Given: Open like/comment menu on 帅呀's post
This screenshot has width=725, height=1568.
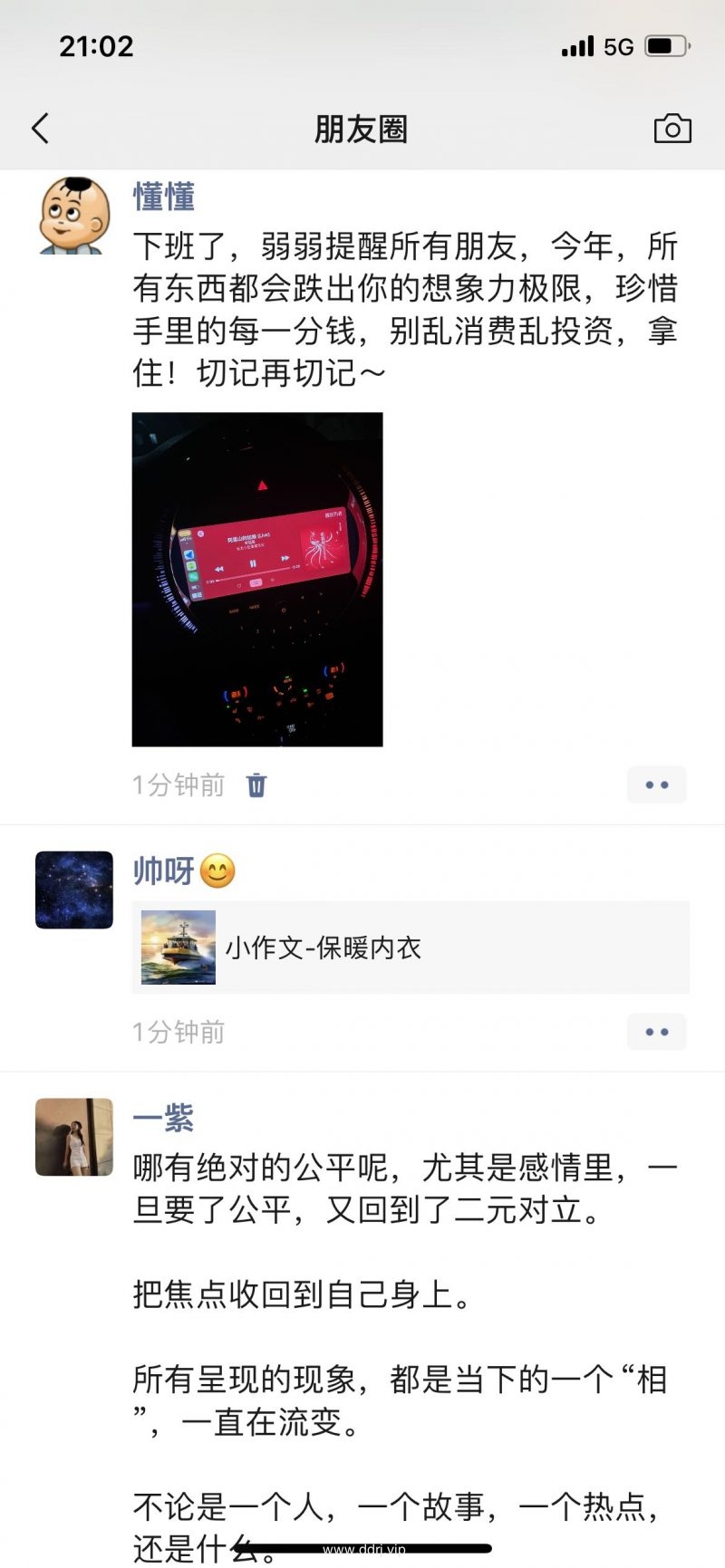Looking at the screenshot, I should [x=656, y=1032].
